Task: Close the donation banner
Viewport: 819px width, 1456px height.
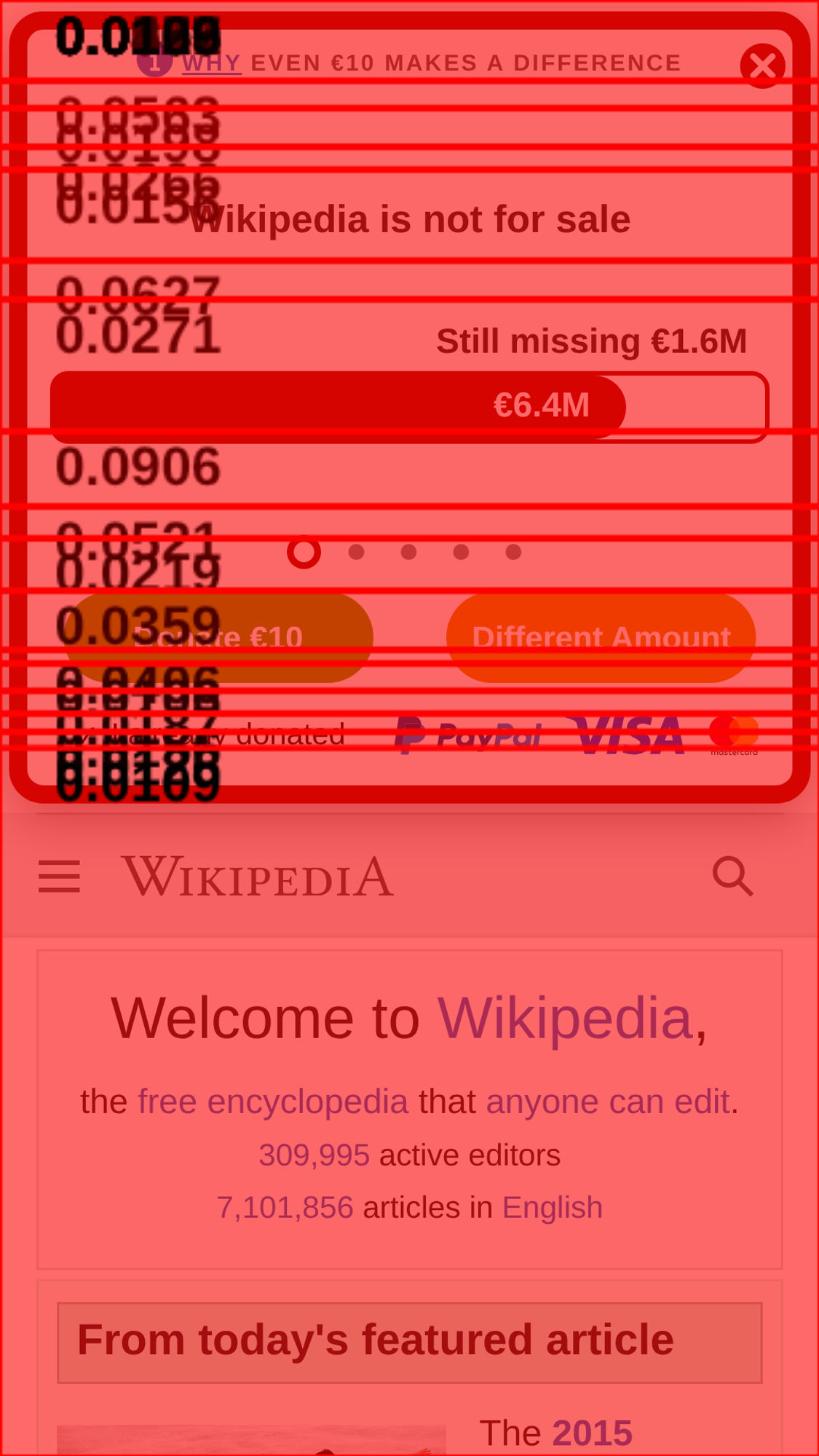Action: 762,66
